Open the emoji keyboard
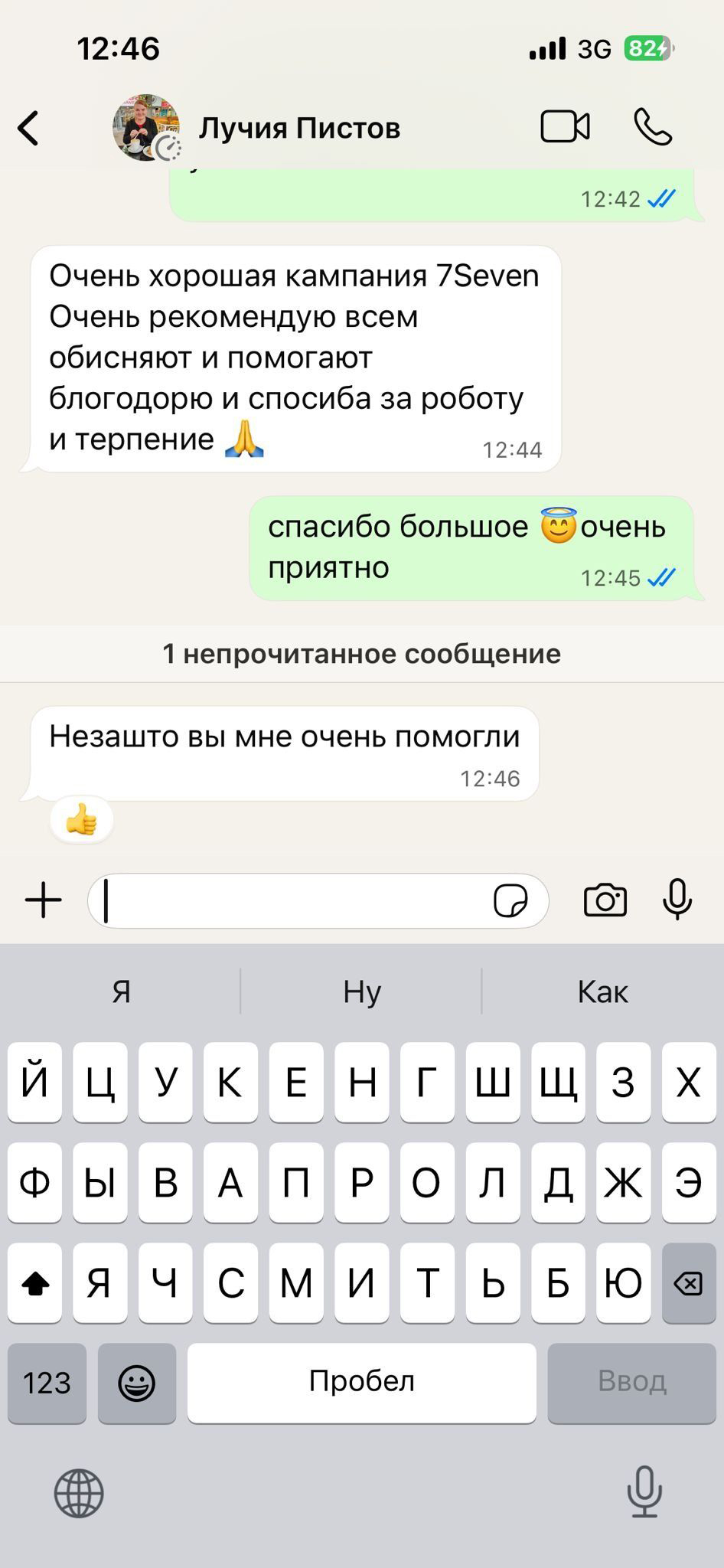724x1568 pixels. (137, 1383)
